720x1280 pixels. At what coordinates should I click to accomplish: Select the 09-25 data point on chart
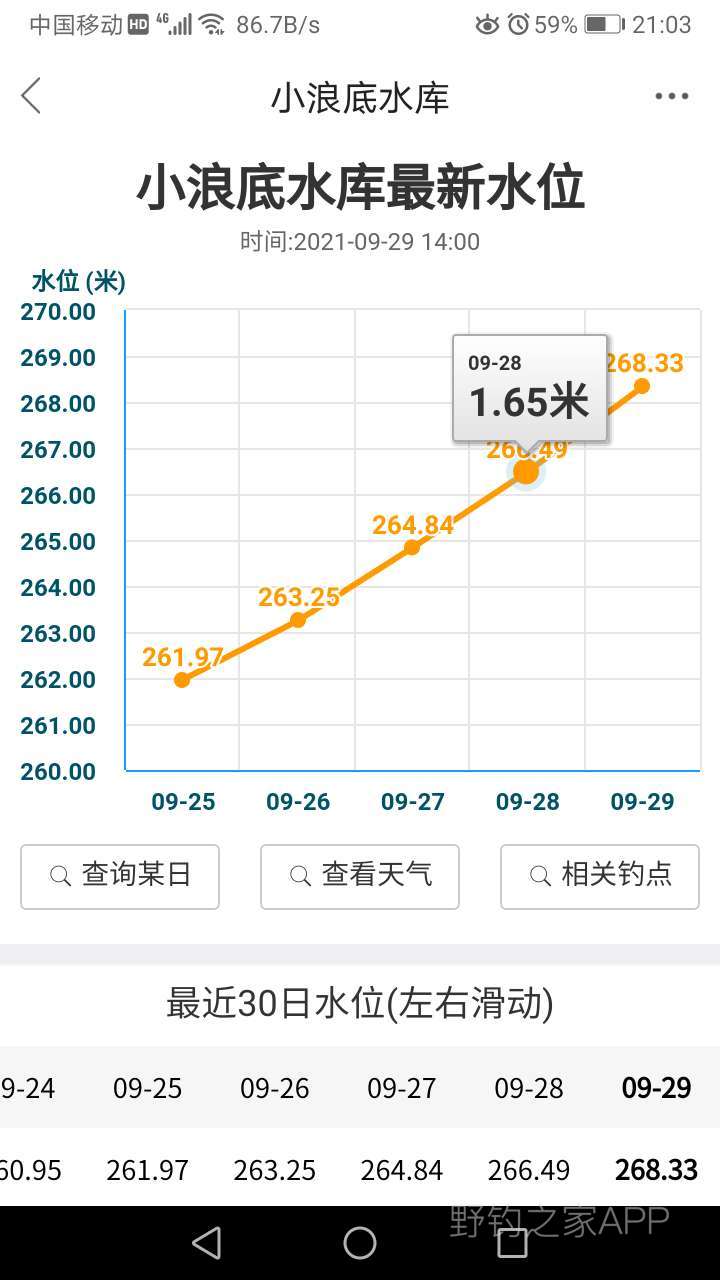tap(182, 680)
